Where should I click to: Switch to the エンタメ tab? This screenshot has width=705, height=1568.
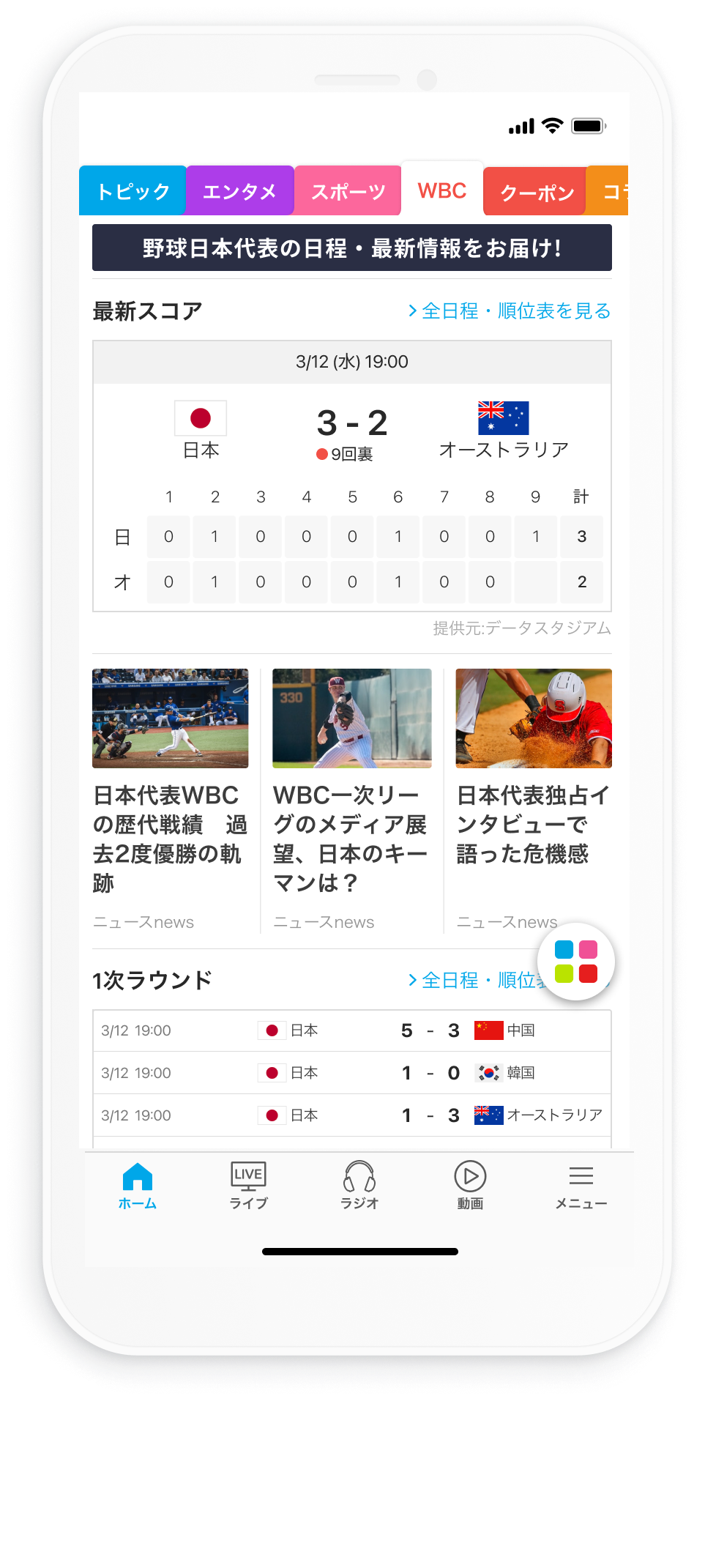click(x=240, y=190)
